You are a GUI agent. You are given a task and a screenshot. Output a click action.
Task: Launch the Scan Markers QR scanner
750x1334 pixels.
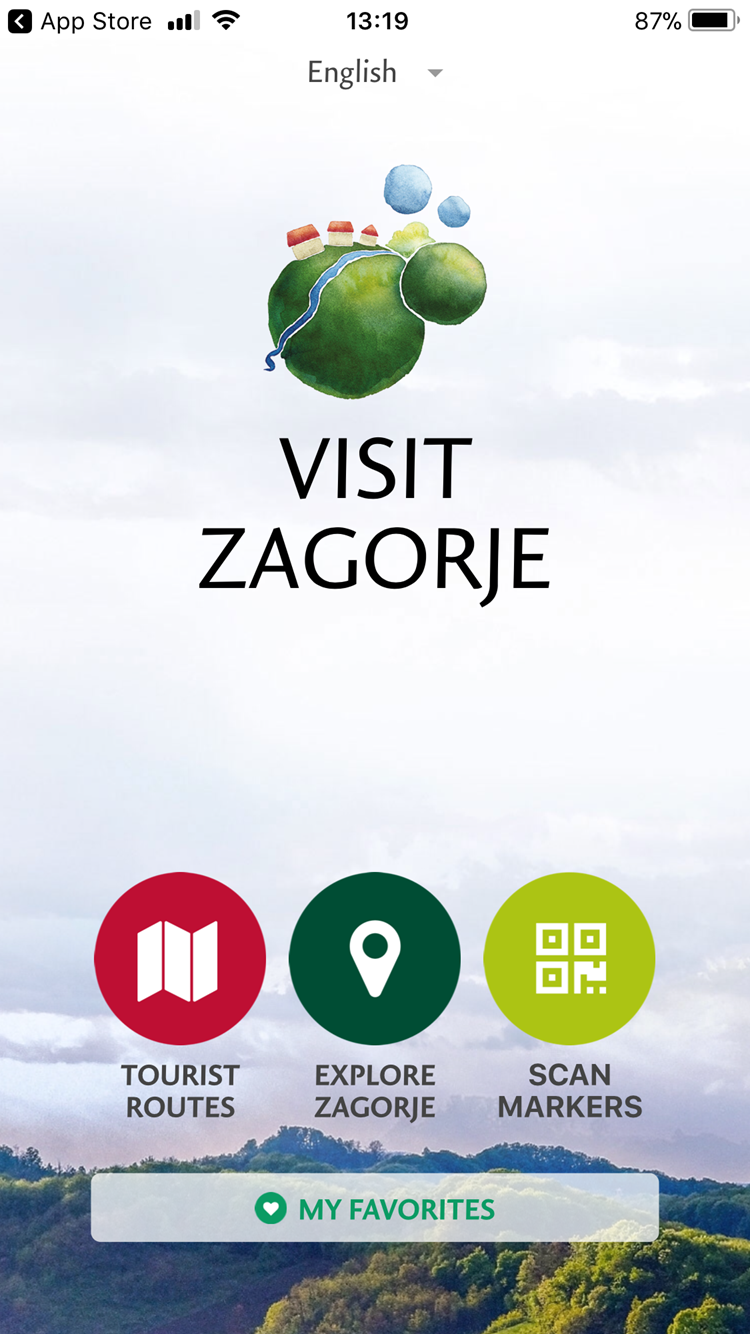tap(569, 958)
